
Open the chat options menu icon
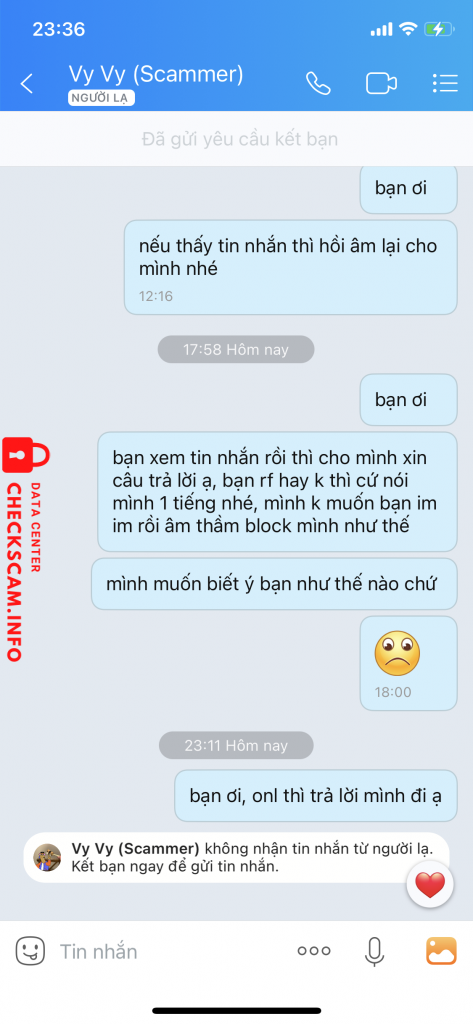445,83
